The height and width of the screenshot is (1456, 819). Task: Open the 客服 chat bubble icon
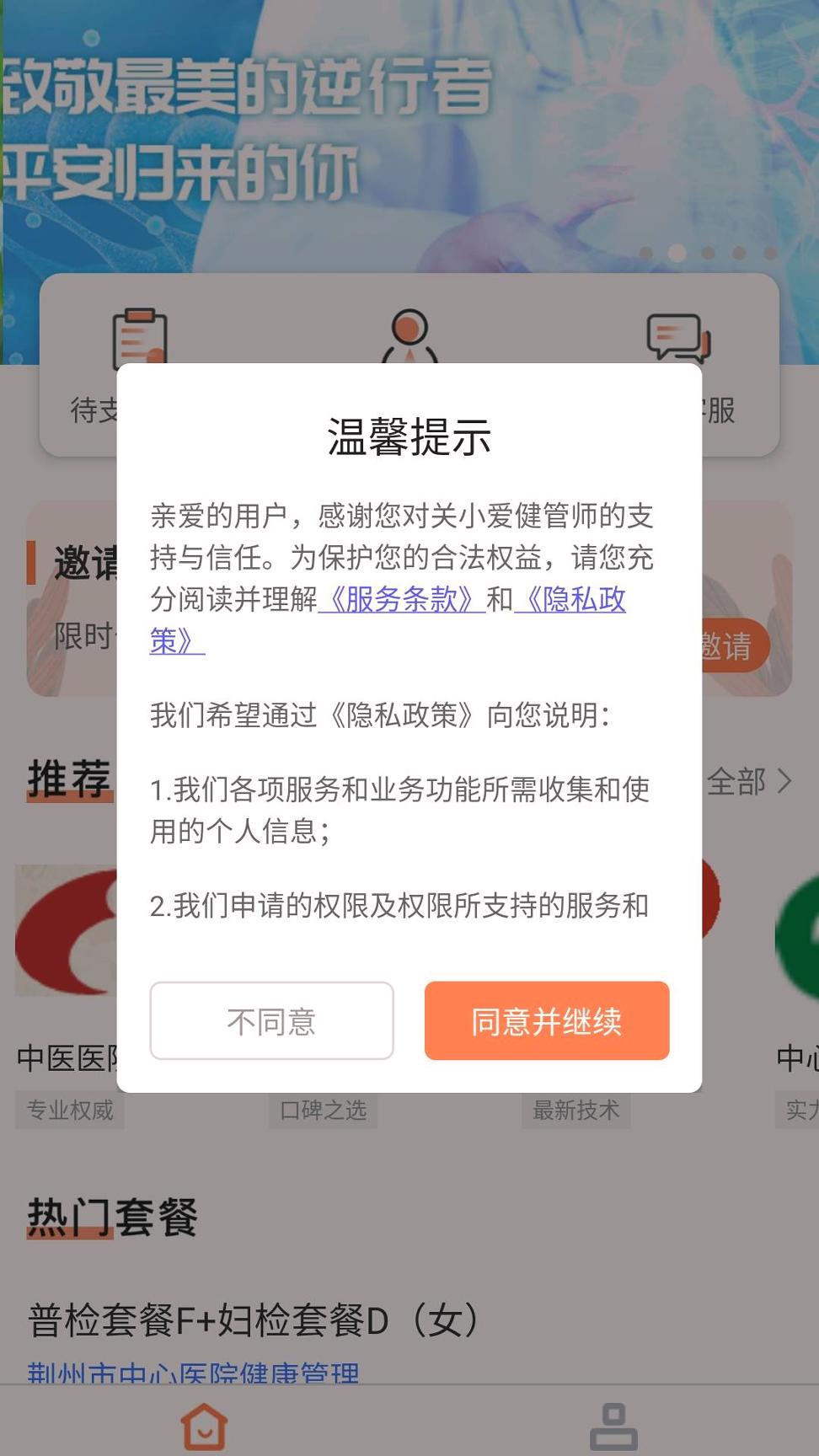pyautogui.click(x=677, y=337)
